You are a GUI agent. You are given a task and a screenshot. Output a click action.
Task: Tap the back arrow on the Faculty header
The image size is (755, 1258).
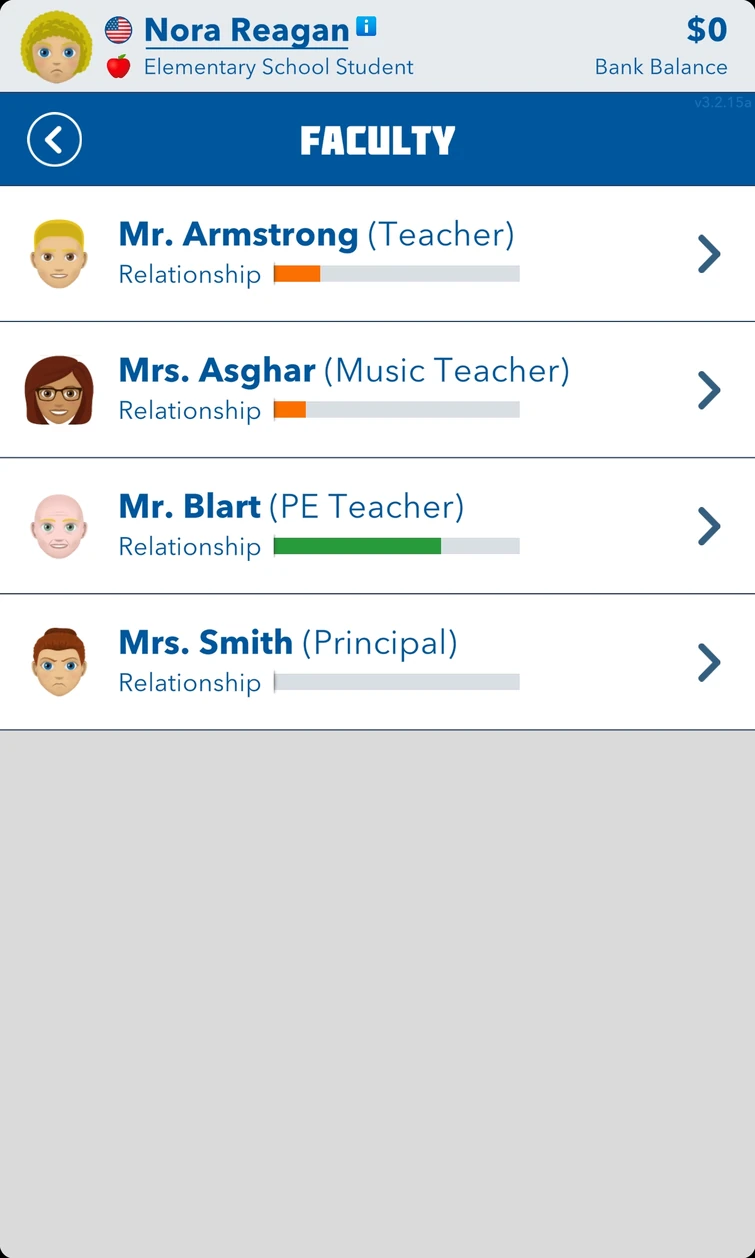pos(54,139)
